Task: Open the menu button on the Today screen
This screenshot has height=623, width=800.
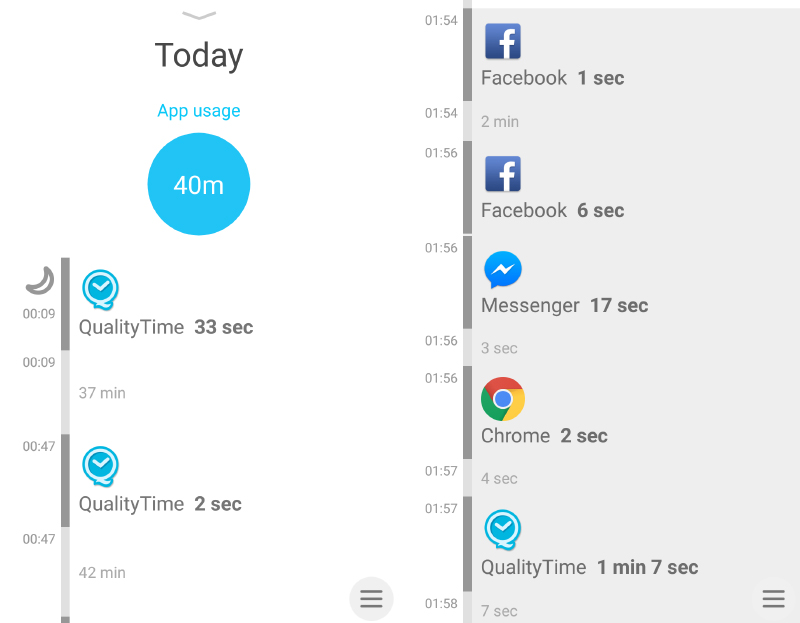Action: [371, 599]
